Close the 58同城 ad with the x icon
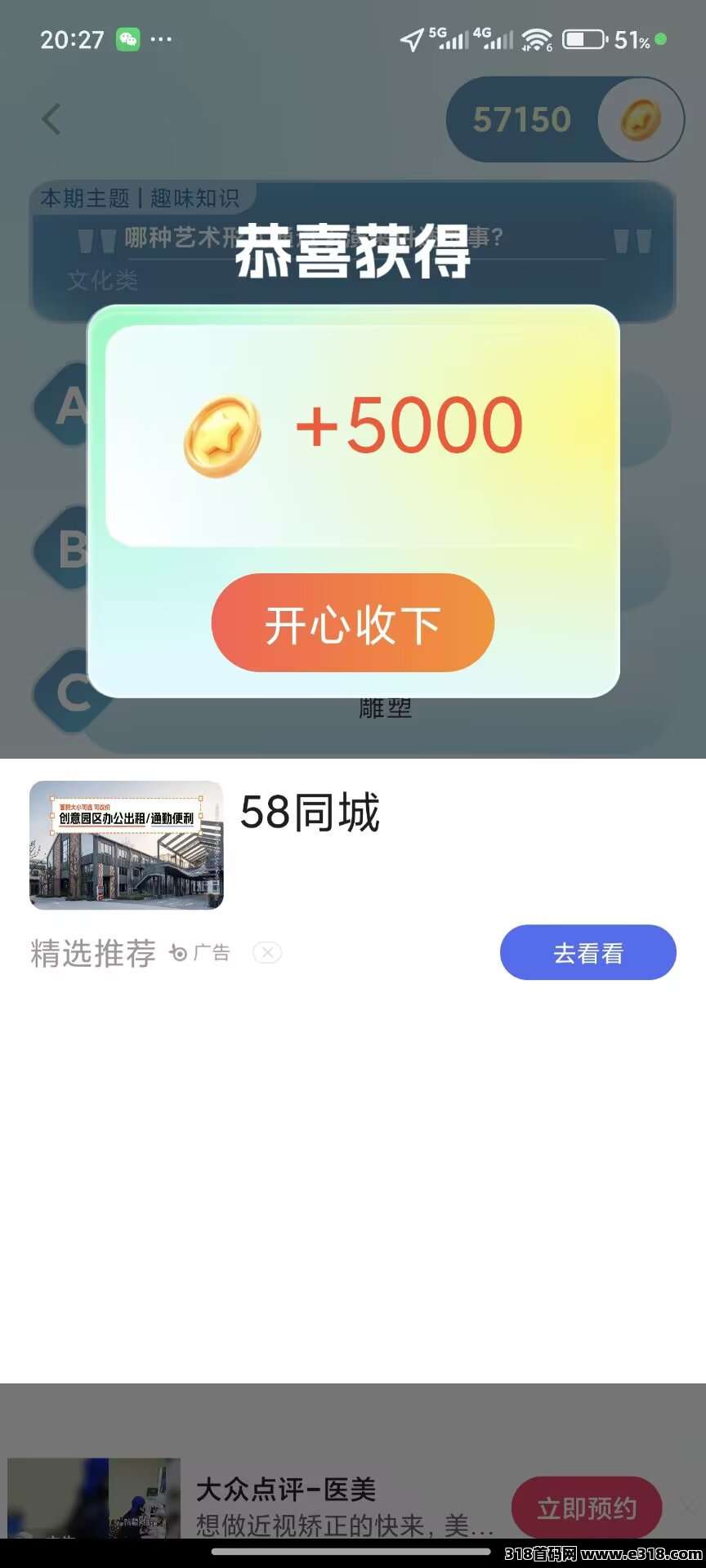This screenshot has width=706, height=1568. [266, 952]
